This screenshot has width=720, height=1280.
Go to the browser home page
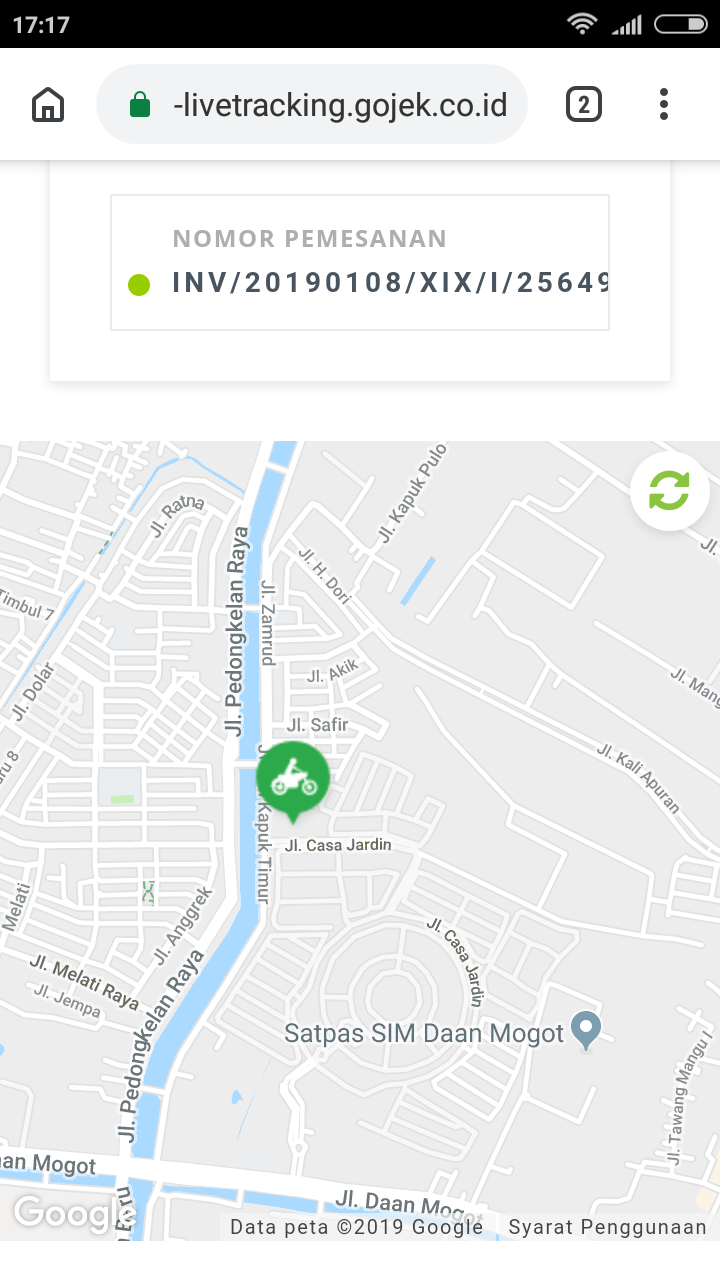coord(48,104)
